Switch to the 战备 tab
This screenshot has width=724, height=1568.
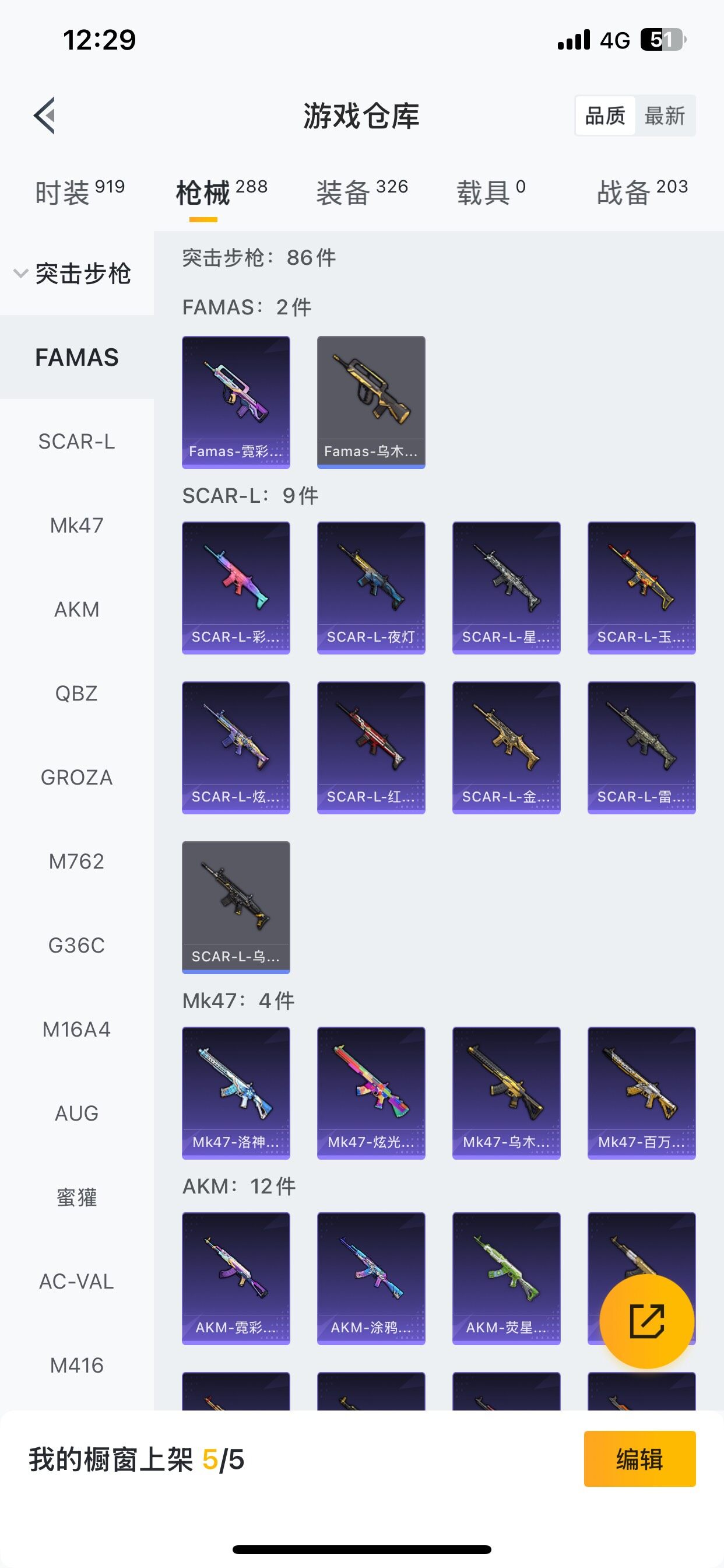[x=642, y=192]
